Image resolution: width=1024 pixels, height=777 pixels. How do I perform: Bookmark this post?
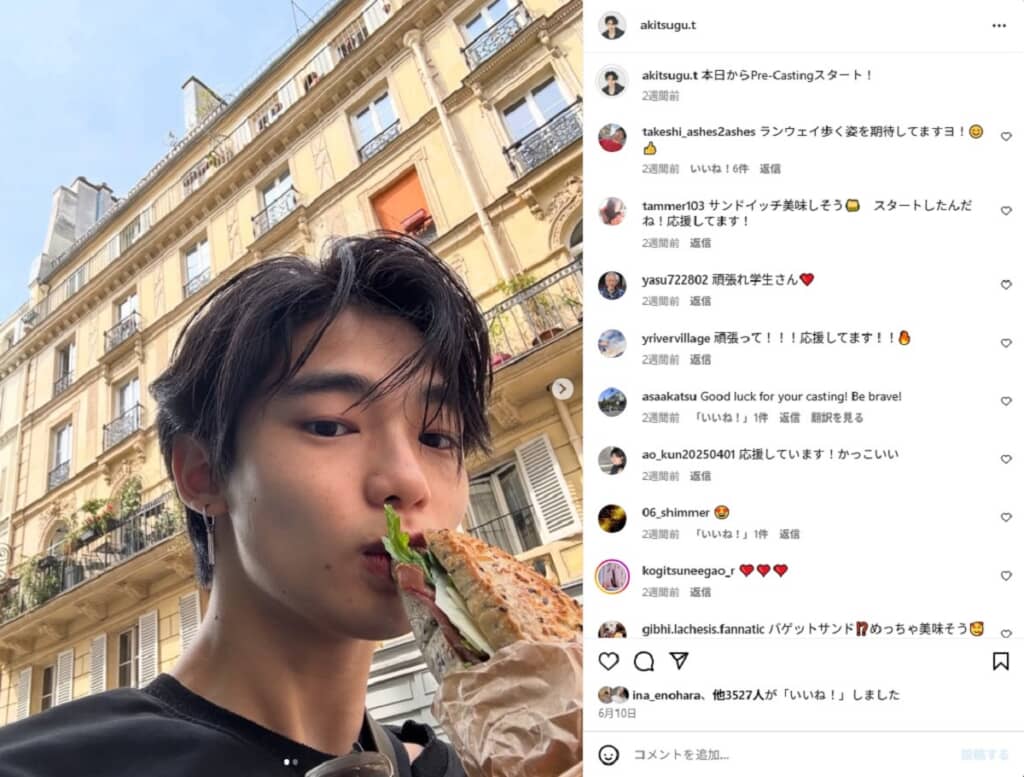pos(1000,661)
